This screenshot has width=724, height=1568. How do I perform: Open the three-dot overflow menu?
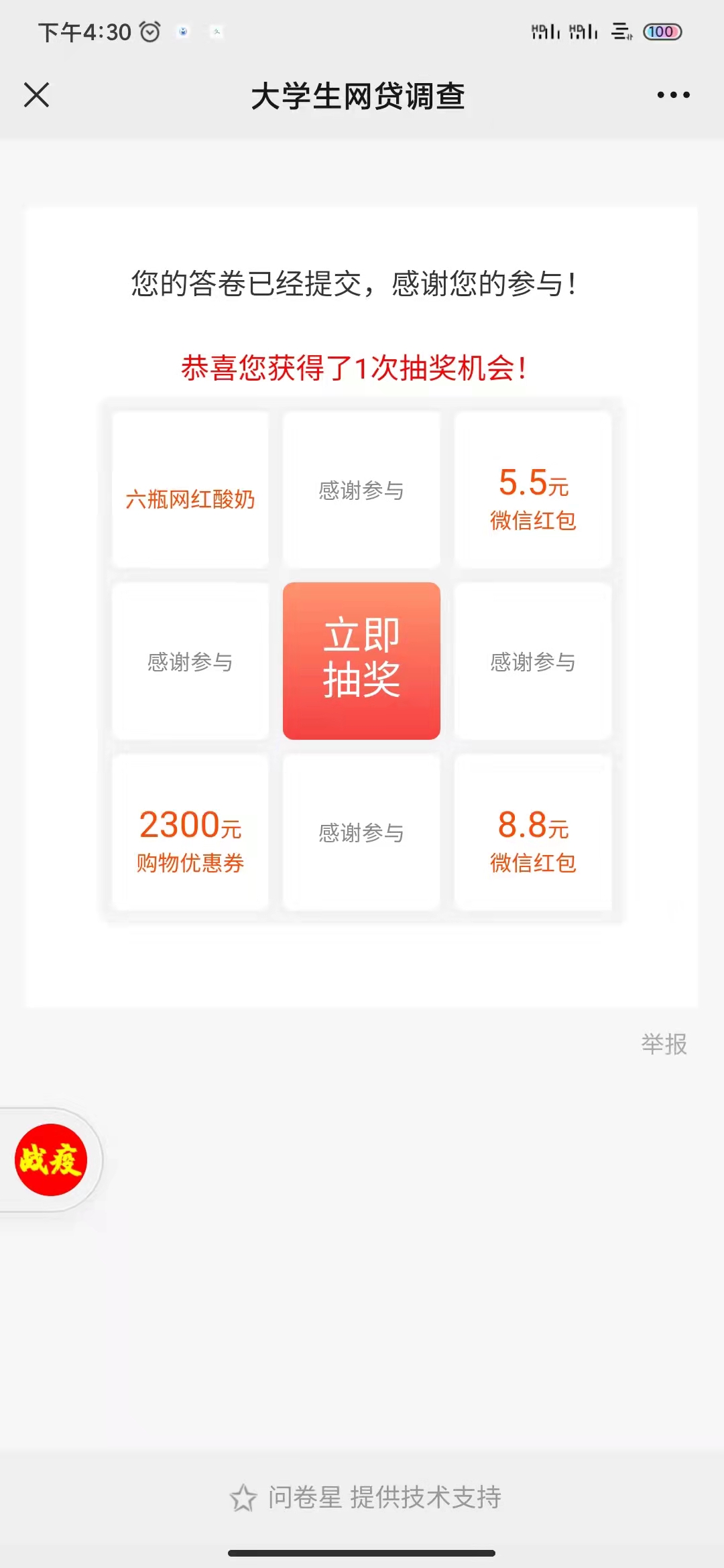673,95
